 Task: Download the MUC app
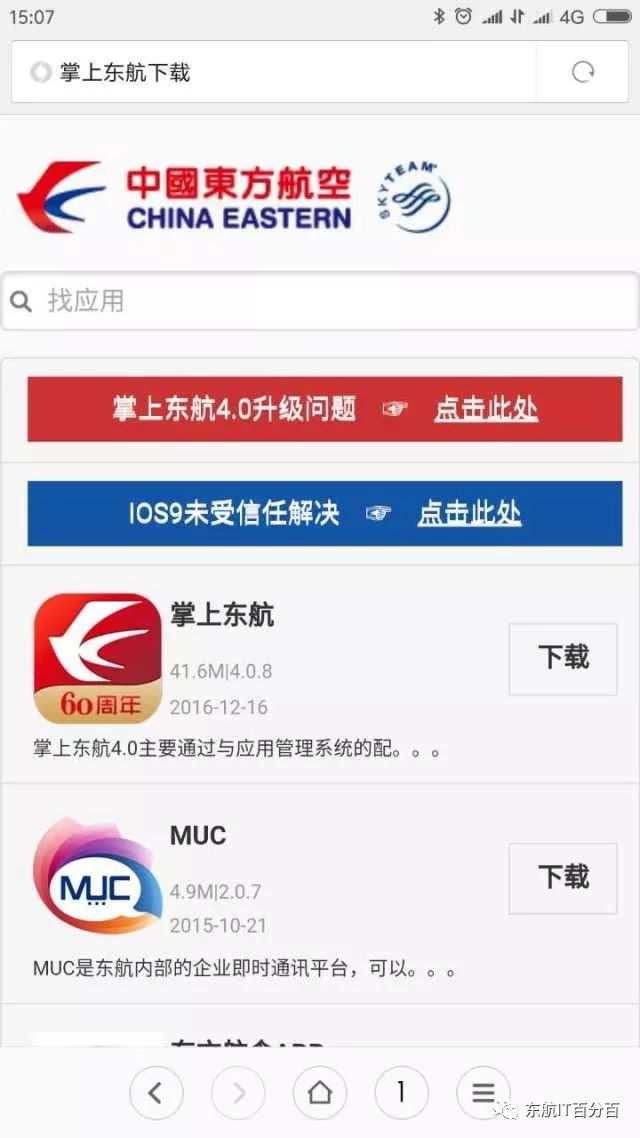pos(562,878)
